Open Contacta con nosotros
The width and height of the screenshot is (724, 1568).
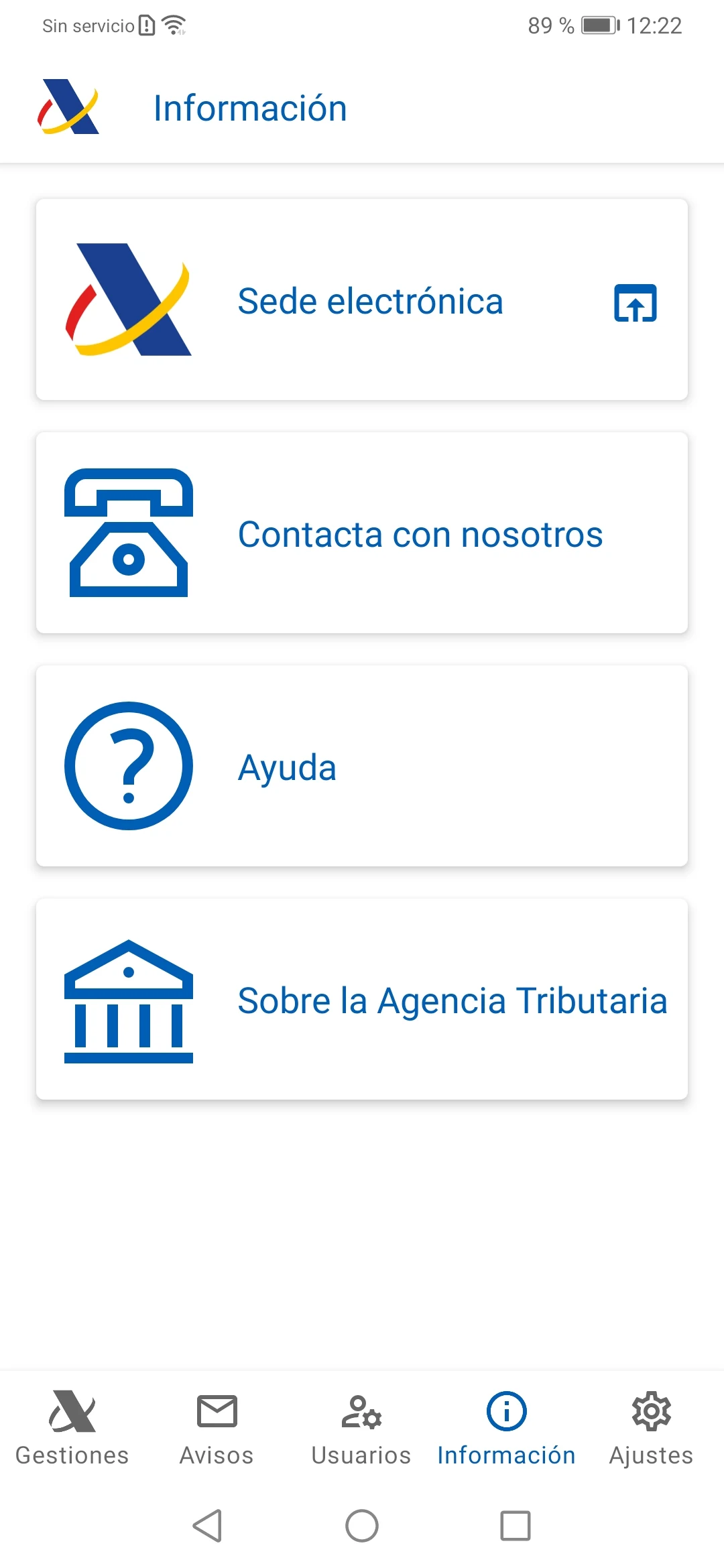tap(362, 533)
